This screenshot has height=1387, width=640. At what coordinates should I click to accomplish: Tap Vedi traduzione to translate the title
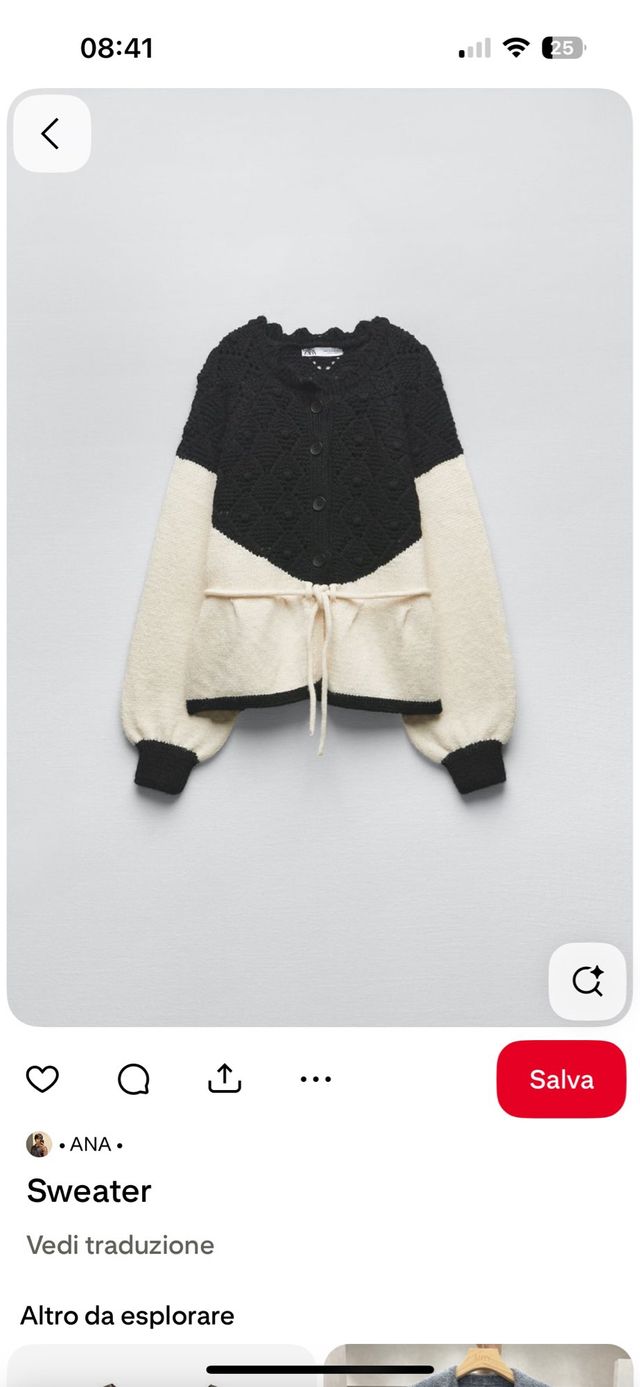point(120,1245)
